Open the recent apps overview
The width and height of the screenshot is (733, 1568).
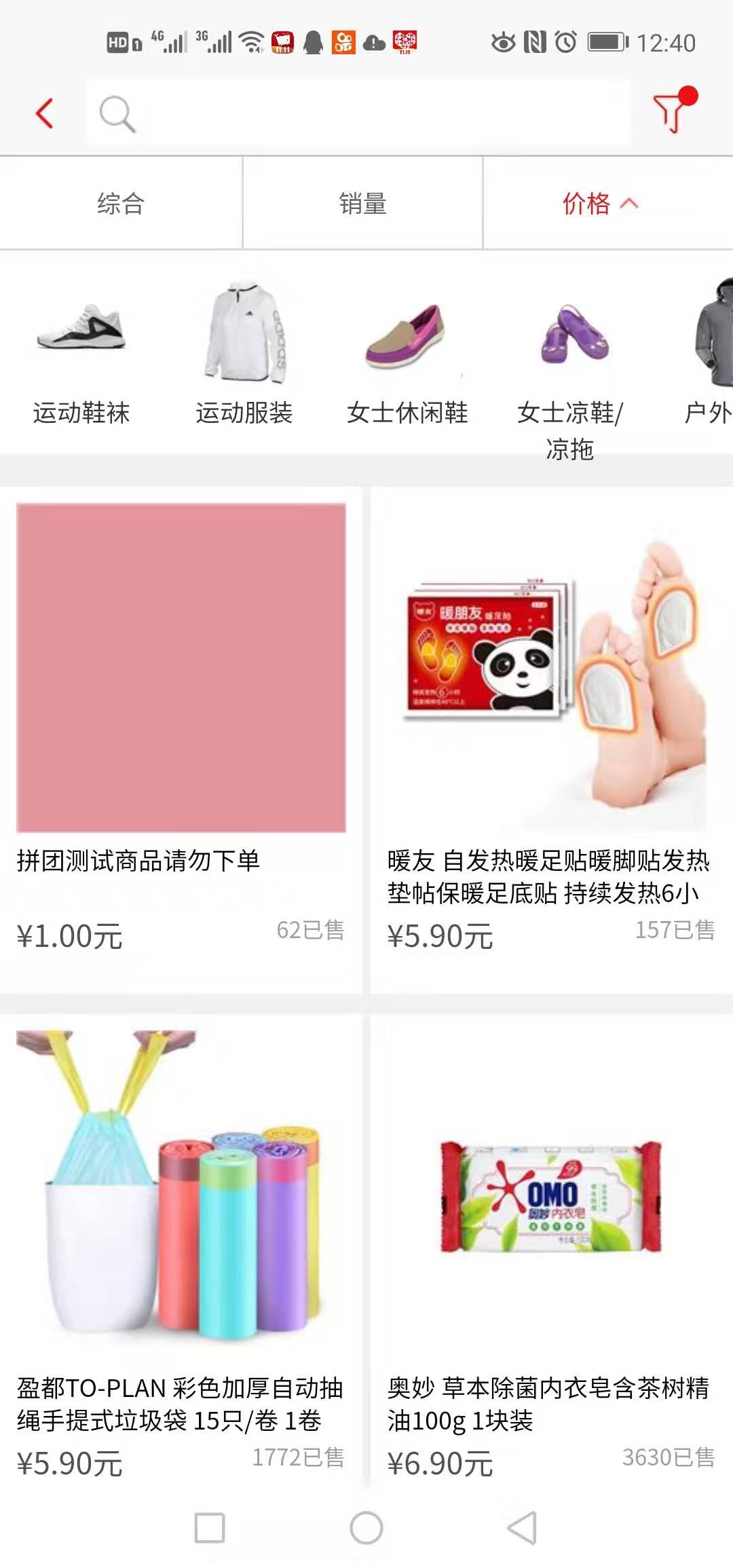[210, 1528]
